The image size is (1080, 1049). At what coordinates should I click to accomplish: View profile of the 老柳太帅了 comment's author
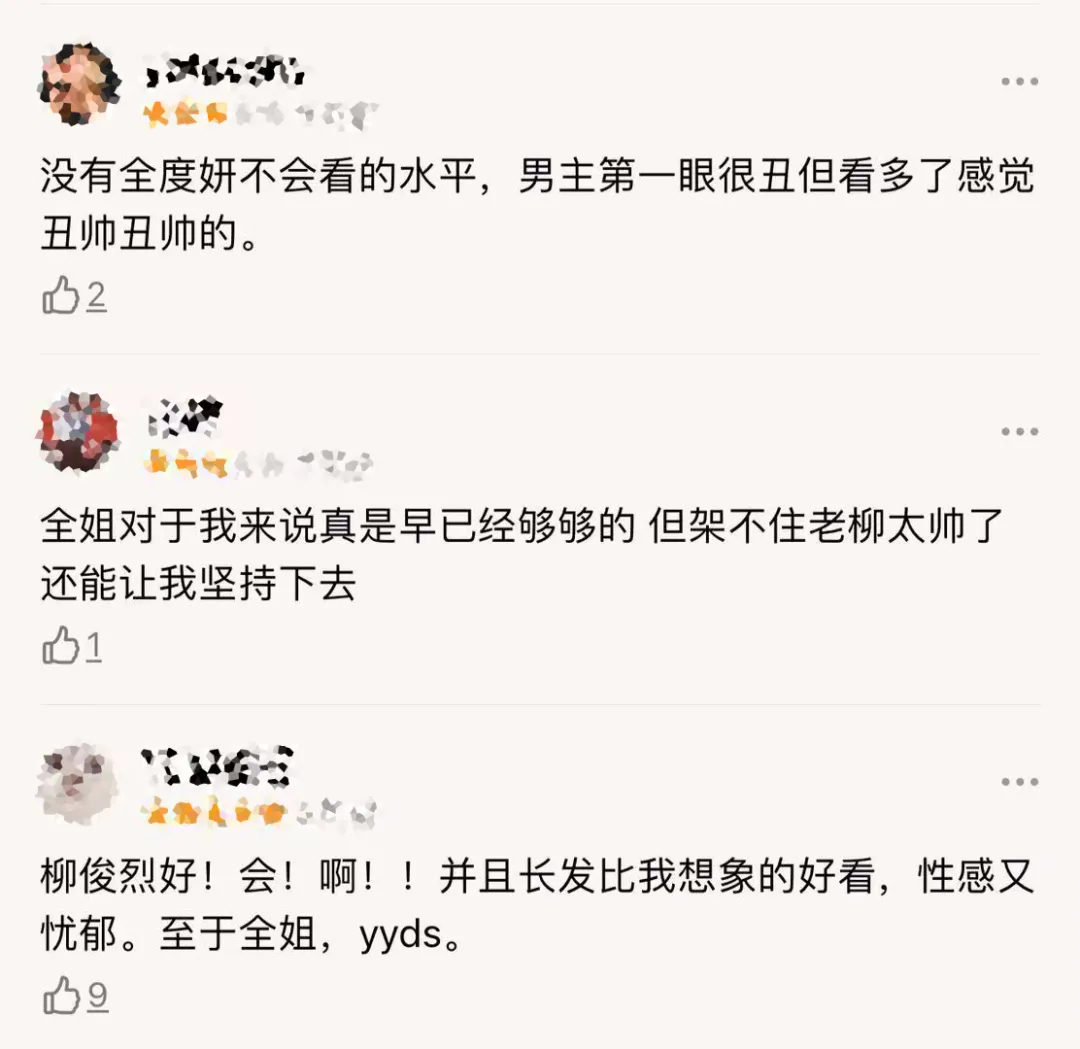click(78, 433)
